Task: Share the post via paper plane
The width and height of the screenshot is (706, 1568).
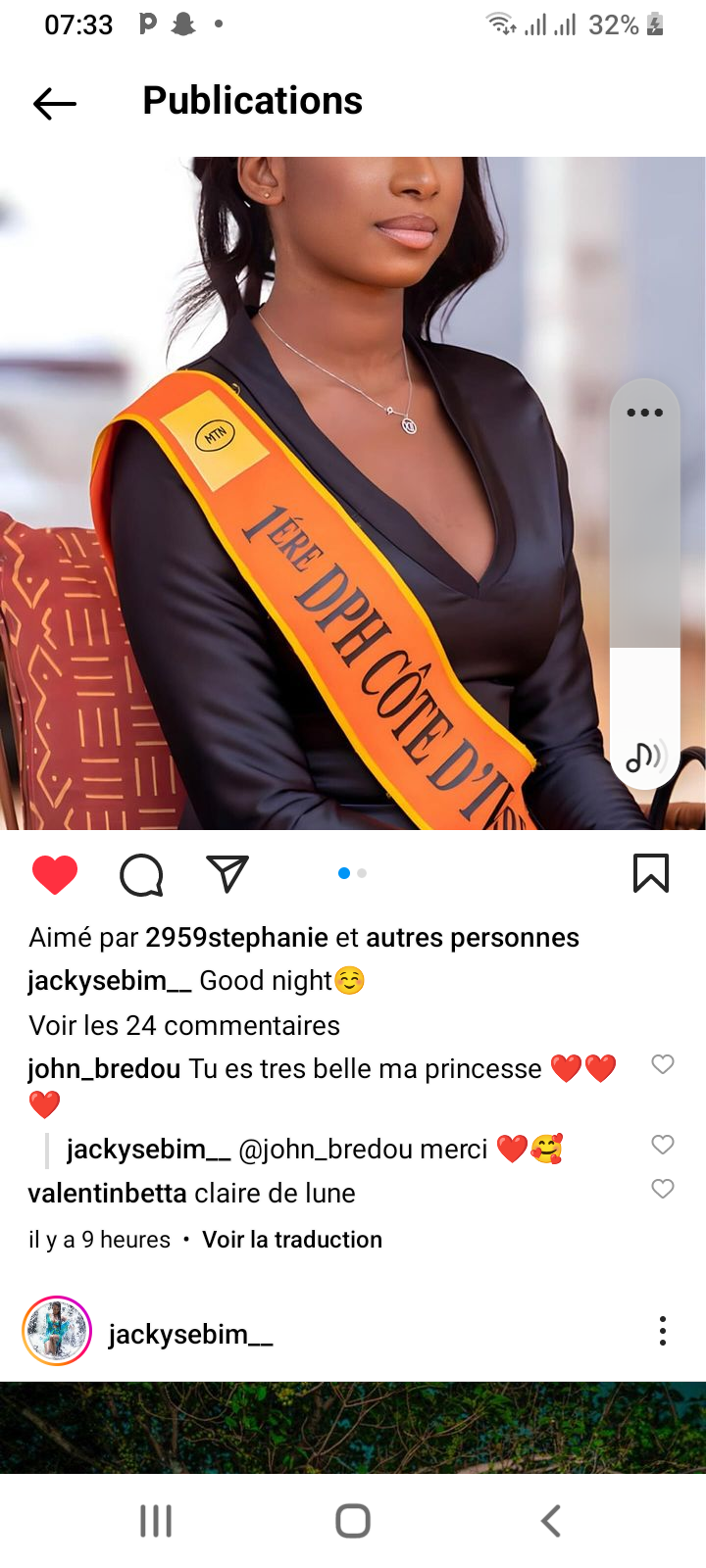Action: coord(227,873)
